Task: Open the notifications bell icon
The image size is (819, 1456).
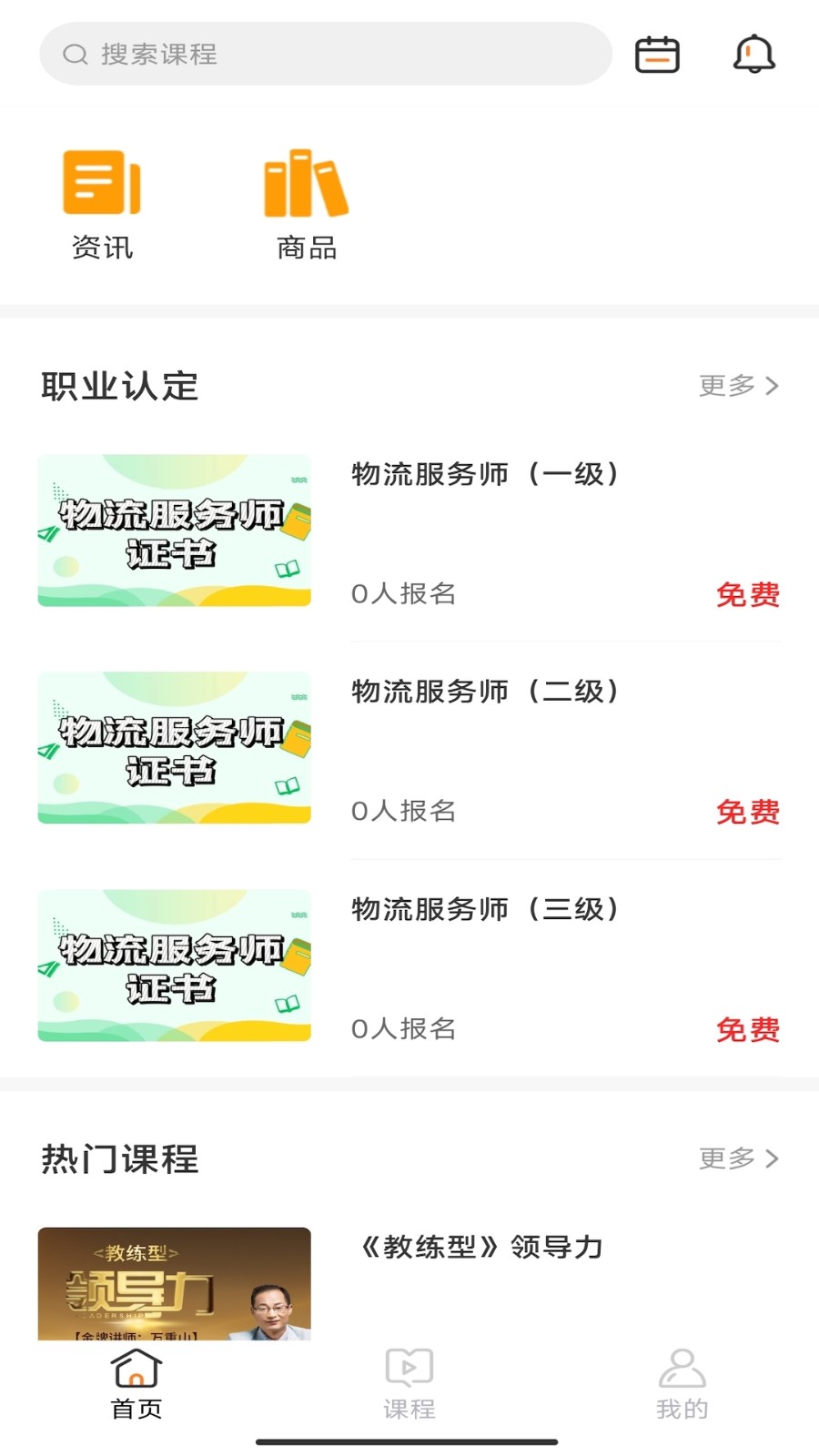Action: coord(753,54)
